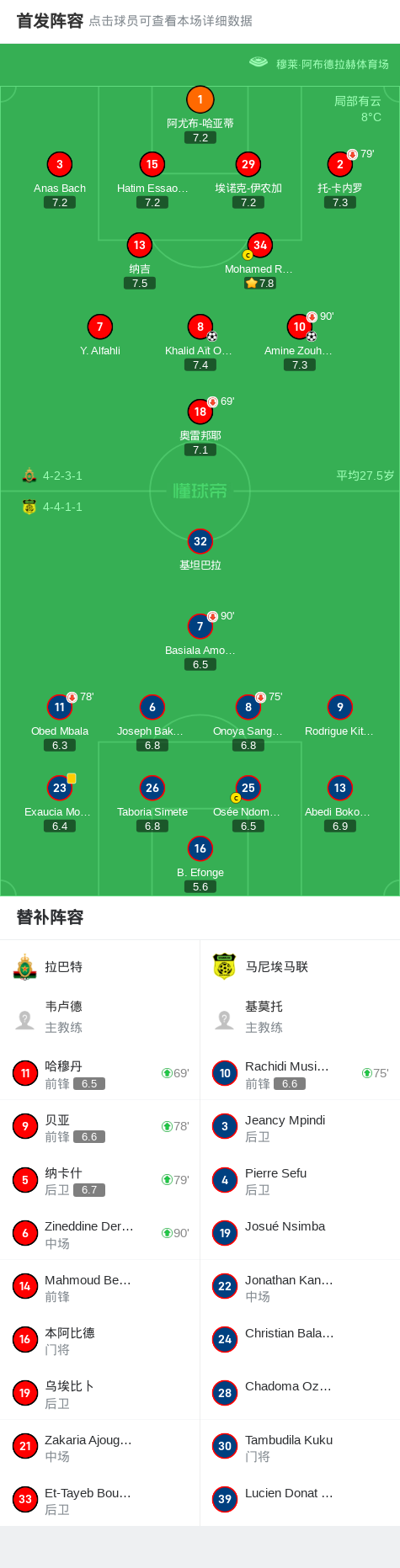Select Khalid Ait O number 8
The image size is (400, 1568).
tap(200, 342)
